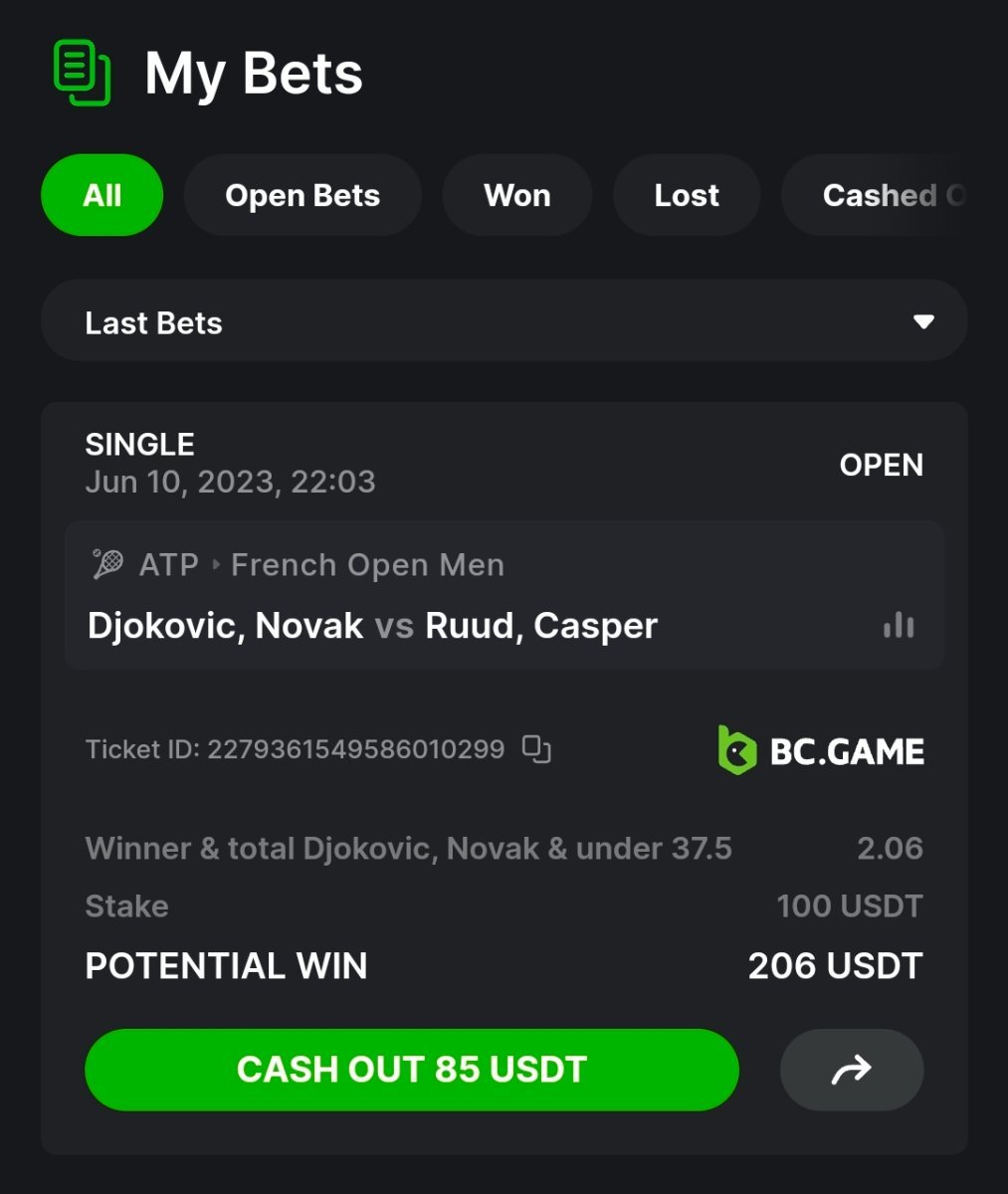Screen dimensions: 1008x1194
Task: Expand the Last Bets dropdown
Action: [504, 322]
